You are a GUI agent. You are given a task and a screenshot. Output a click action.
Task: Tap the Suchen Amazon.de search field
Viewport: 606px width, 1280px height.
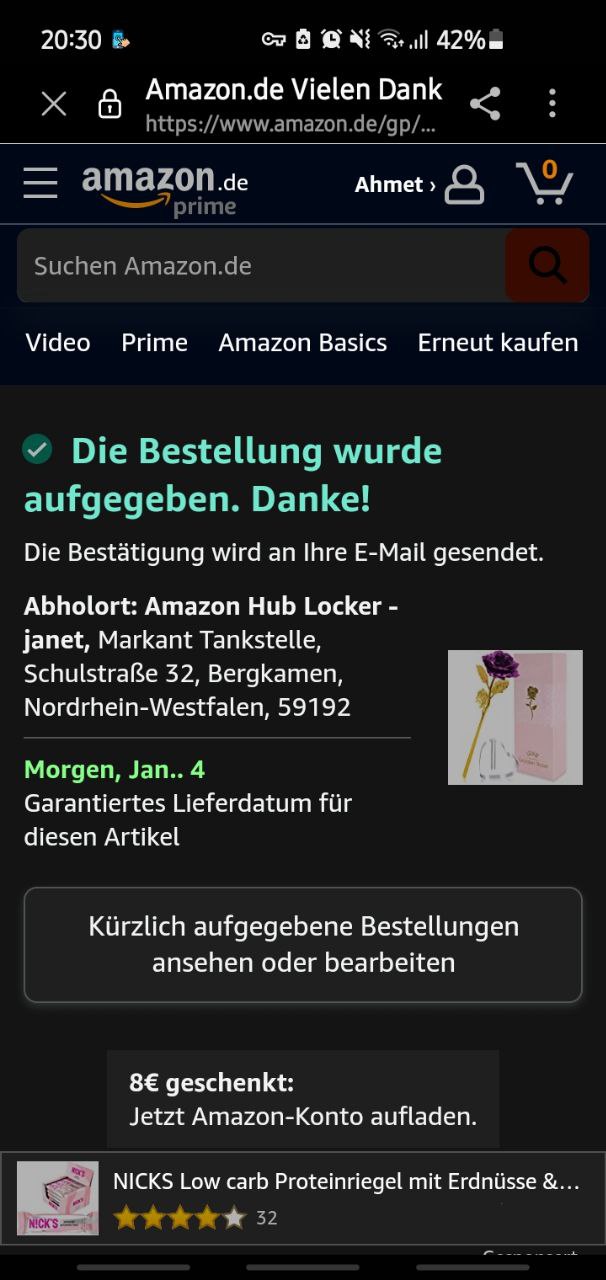[x=260, y=266]
